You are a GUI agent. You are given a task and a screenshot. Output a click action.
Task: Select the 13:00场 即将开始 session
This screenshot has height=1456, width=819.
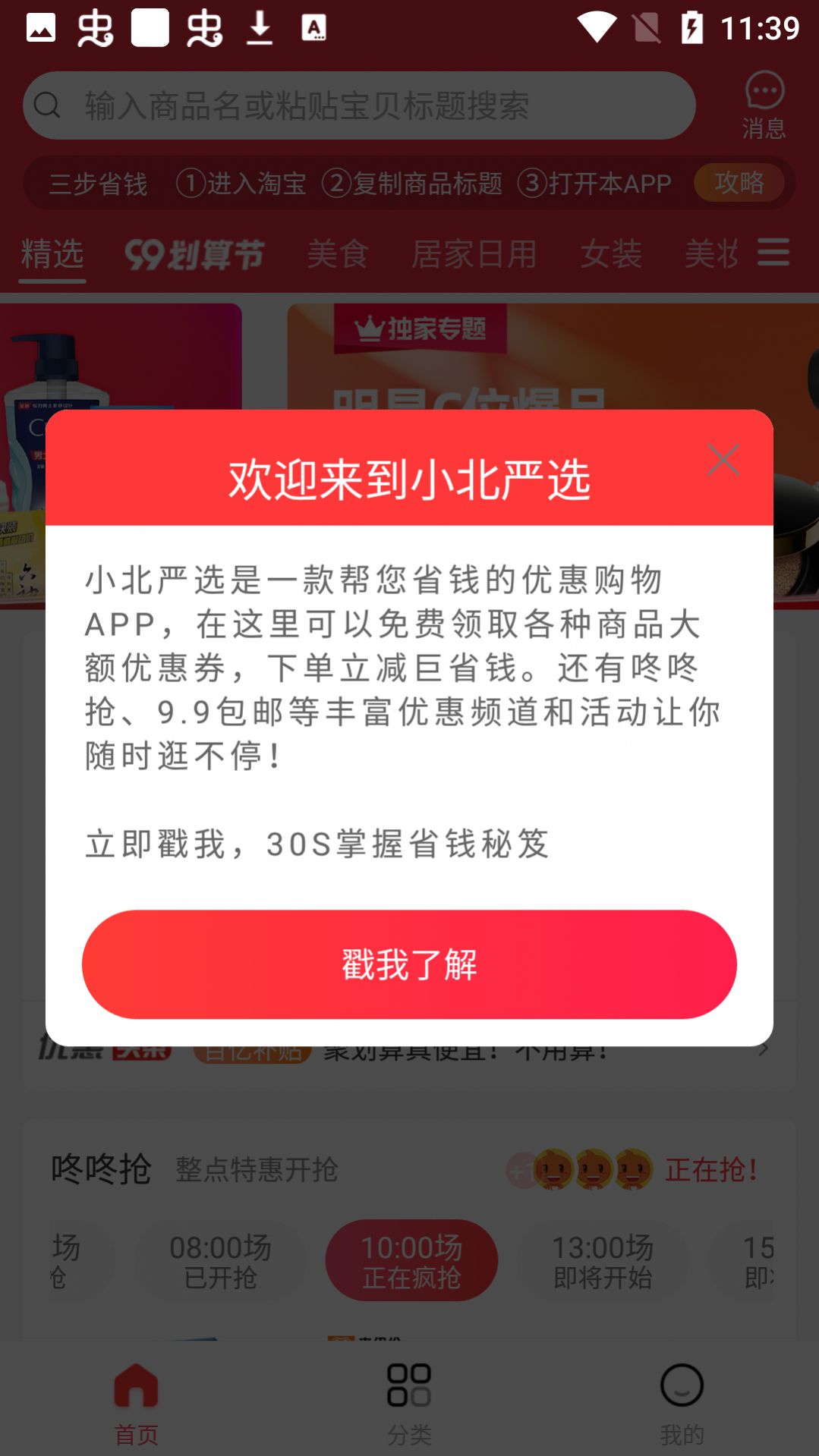600,1260
